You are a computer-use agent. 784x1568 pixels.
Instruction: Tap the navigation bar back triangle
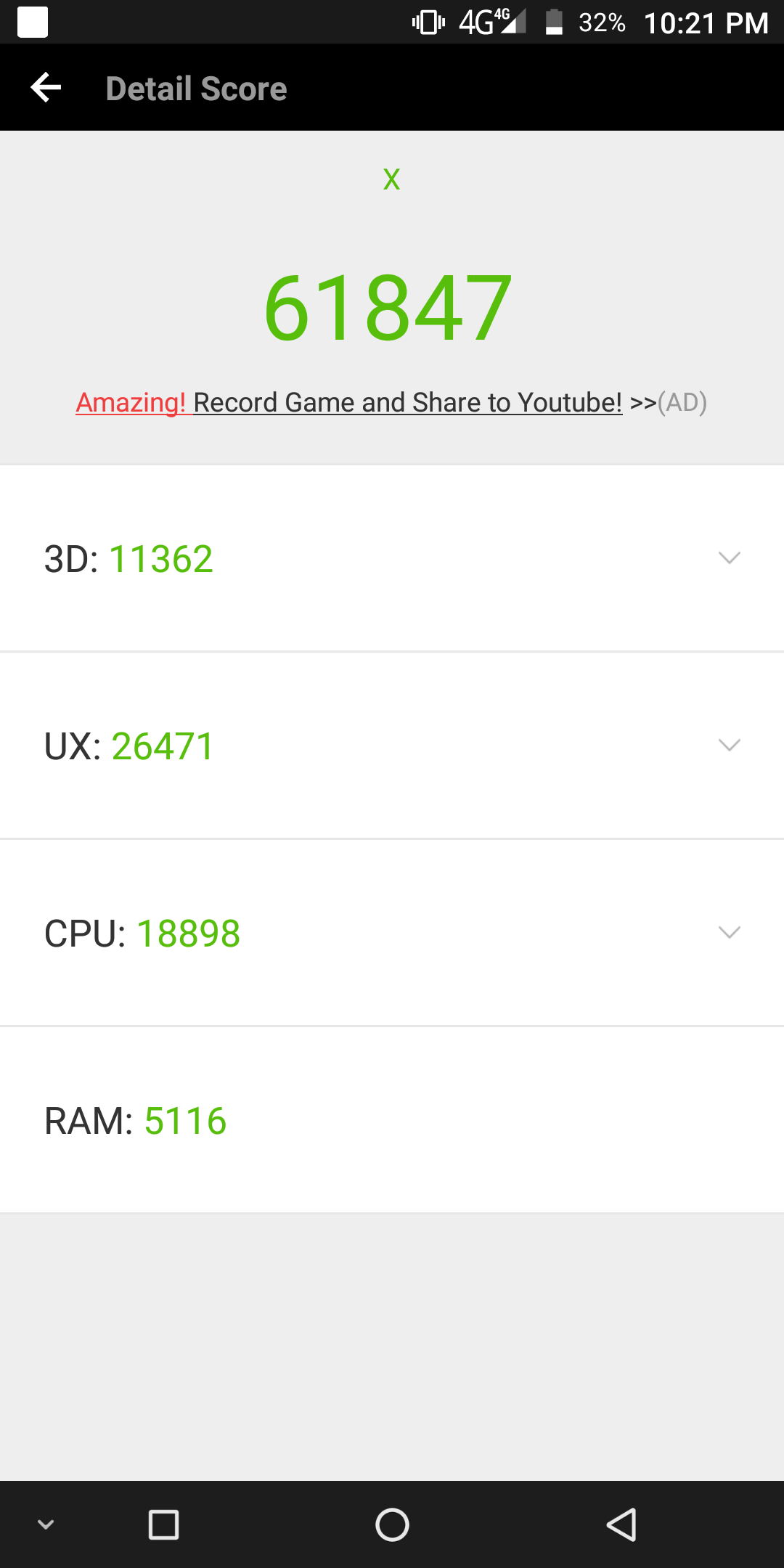pos(621,1524)
